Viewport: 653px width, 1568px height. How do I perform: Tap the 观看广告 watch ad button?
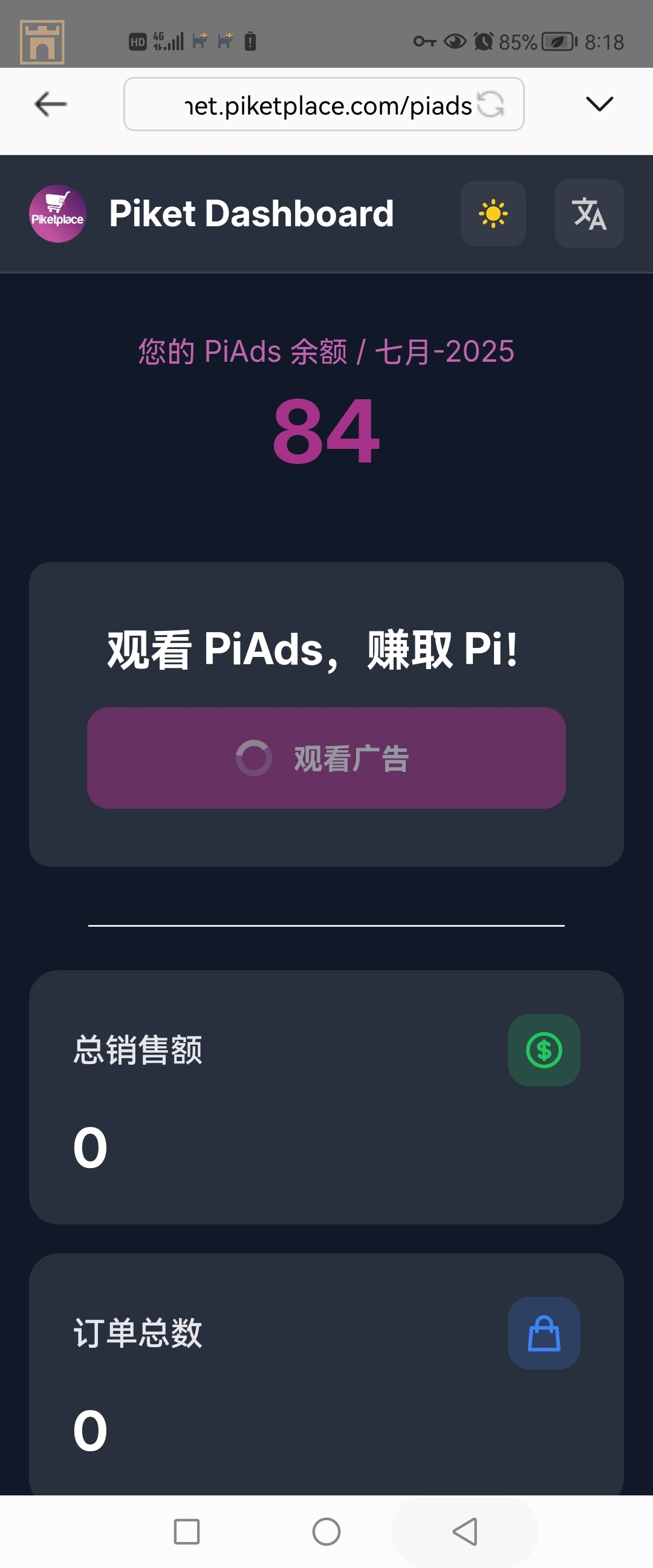326,758
